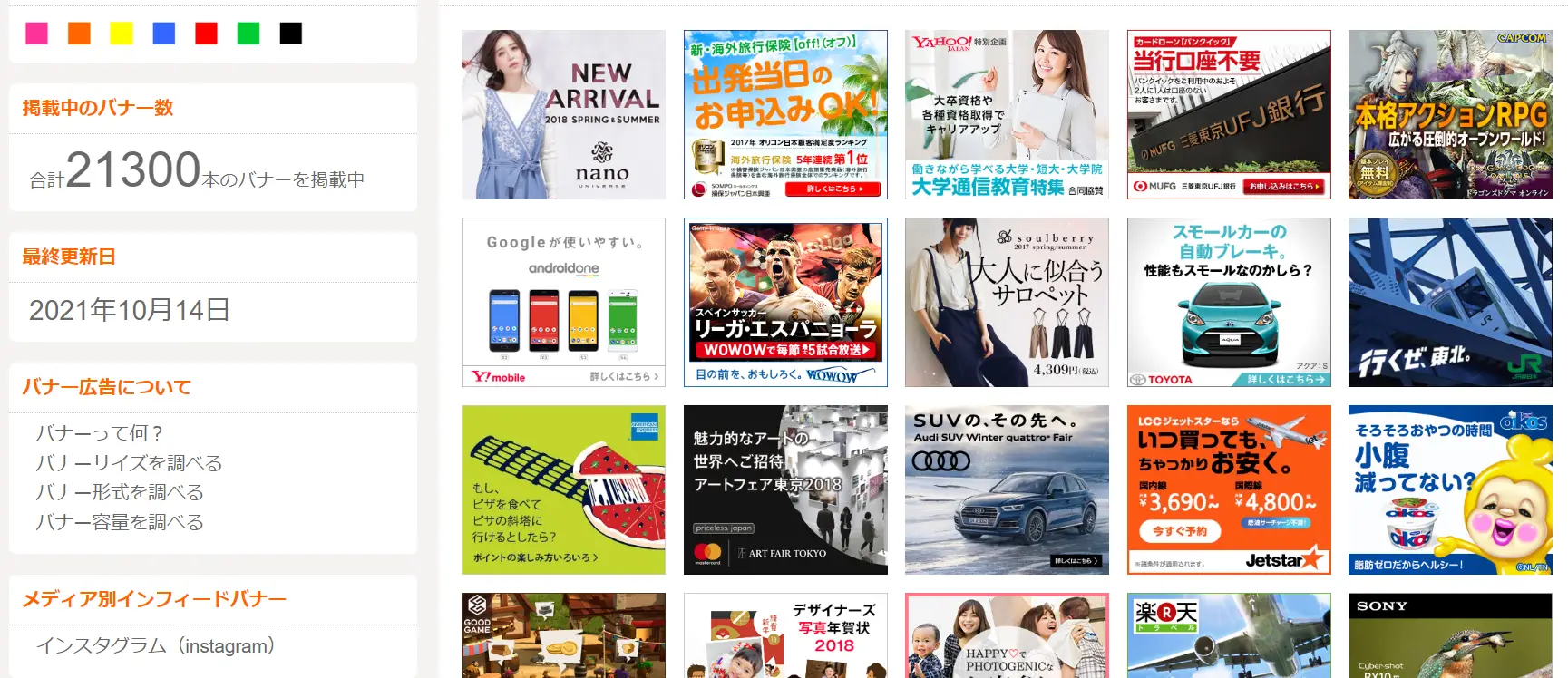
Task: View the Audi SUV Winter quattro banner
Action: pos(1007,489)
